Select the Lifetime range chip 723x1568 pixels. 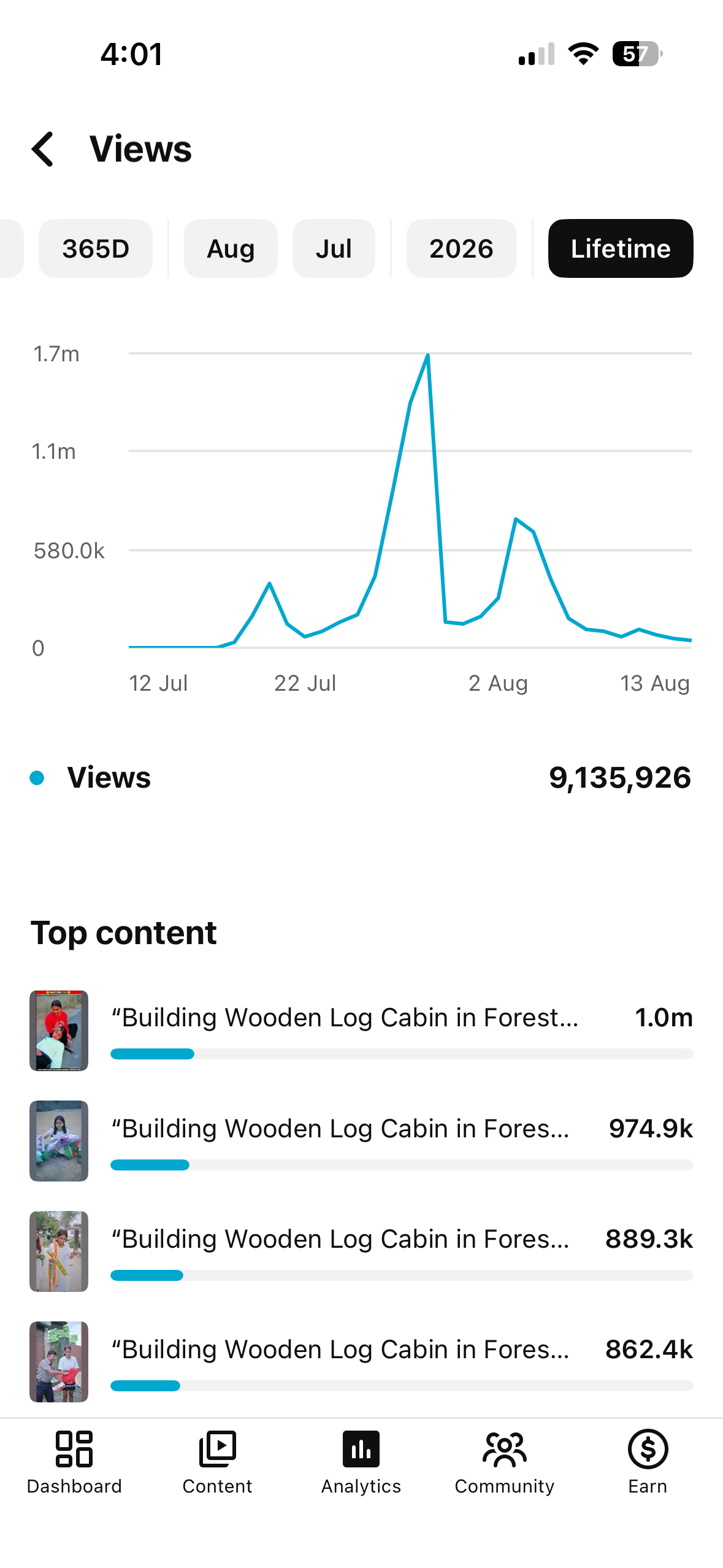(621, 248)
